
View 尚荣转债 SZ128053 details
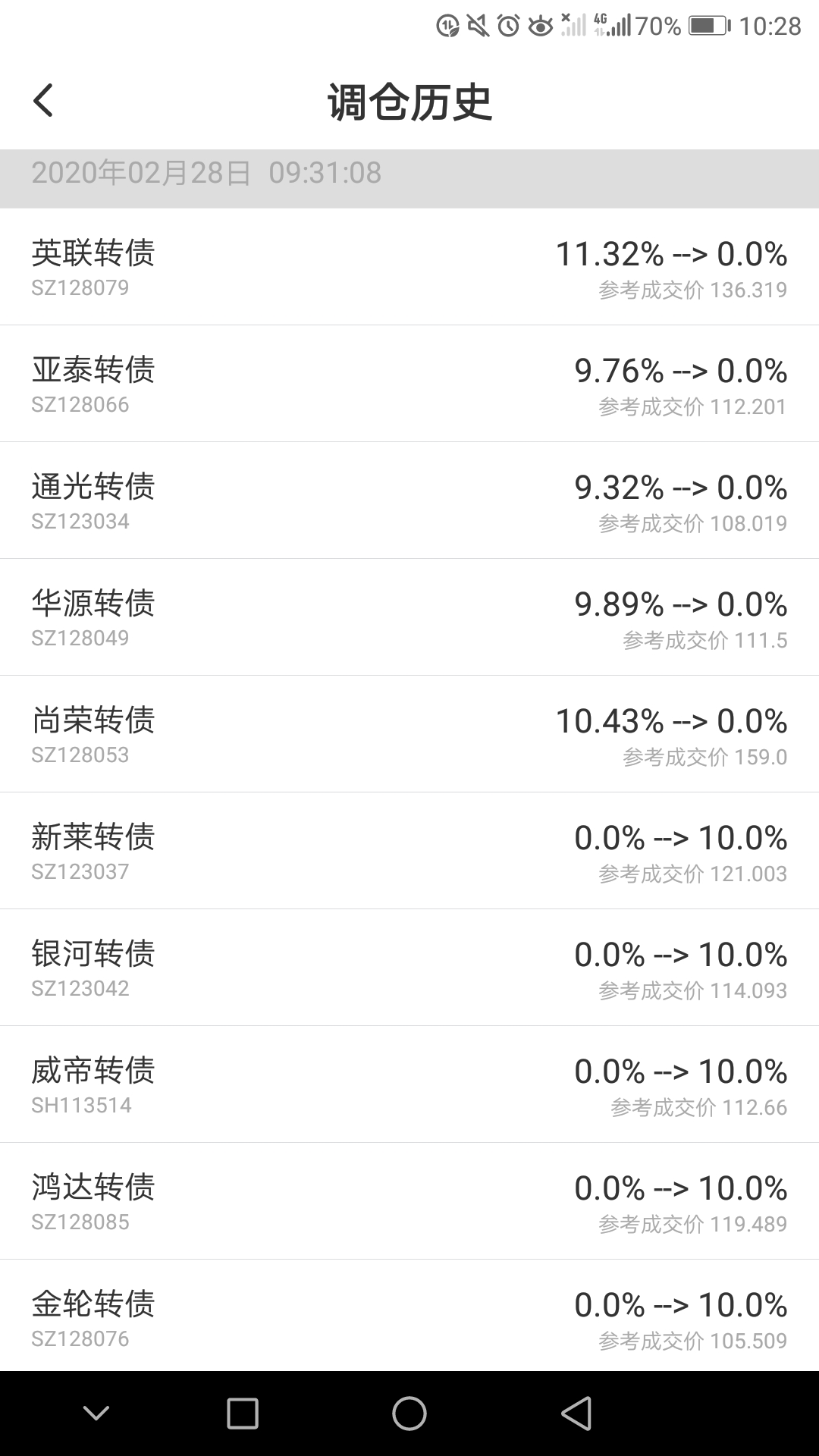click(x=409, y=734)
